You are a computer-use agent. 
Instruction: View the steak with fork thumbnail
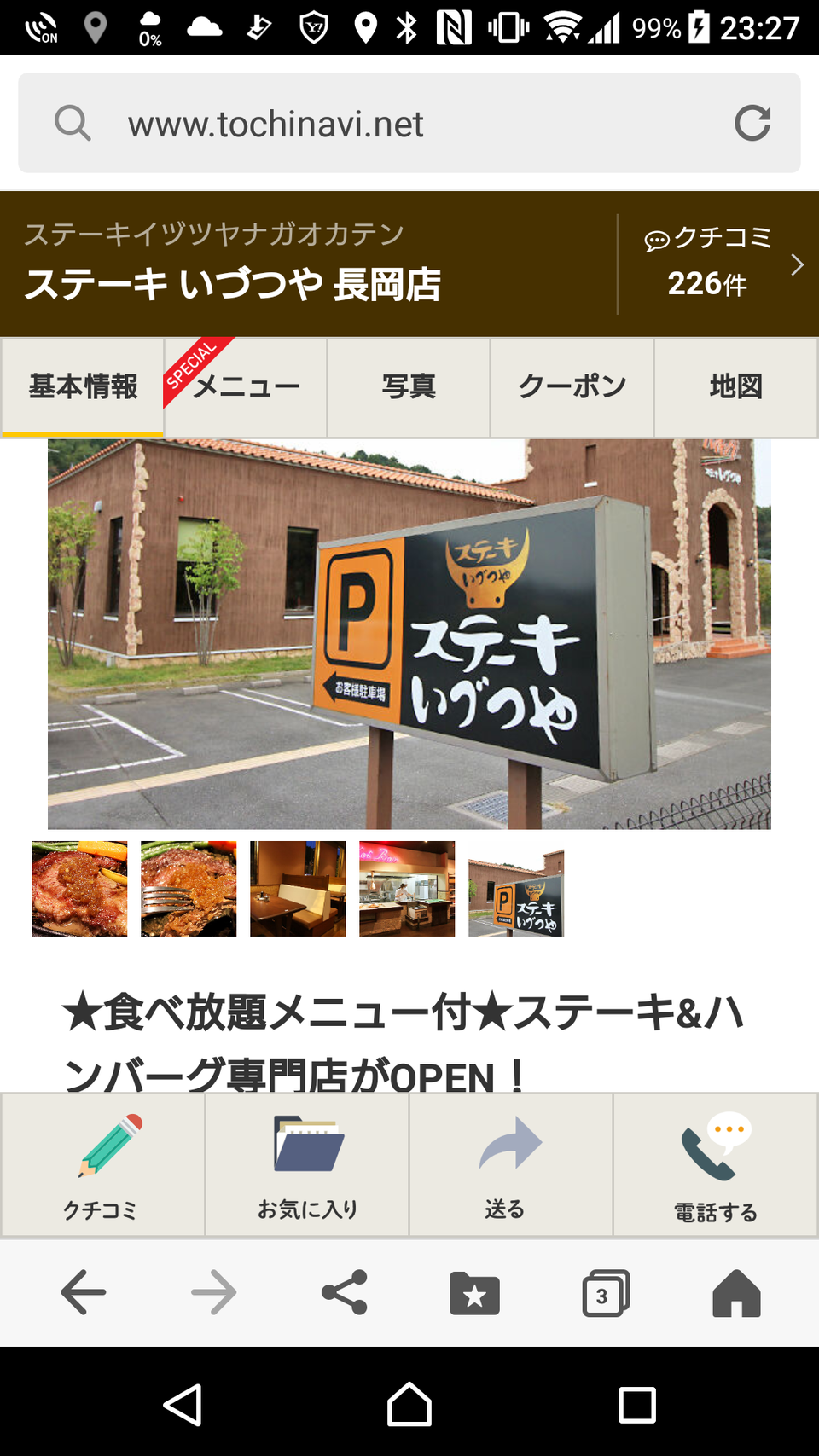(x=189, y=889)
